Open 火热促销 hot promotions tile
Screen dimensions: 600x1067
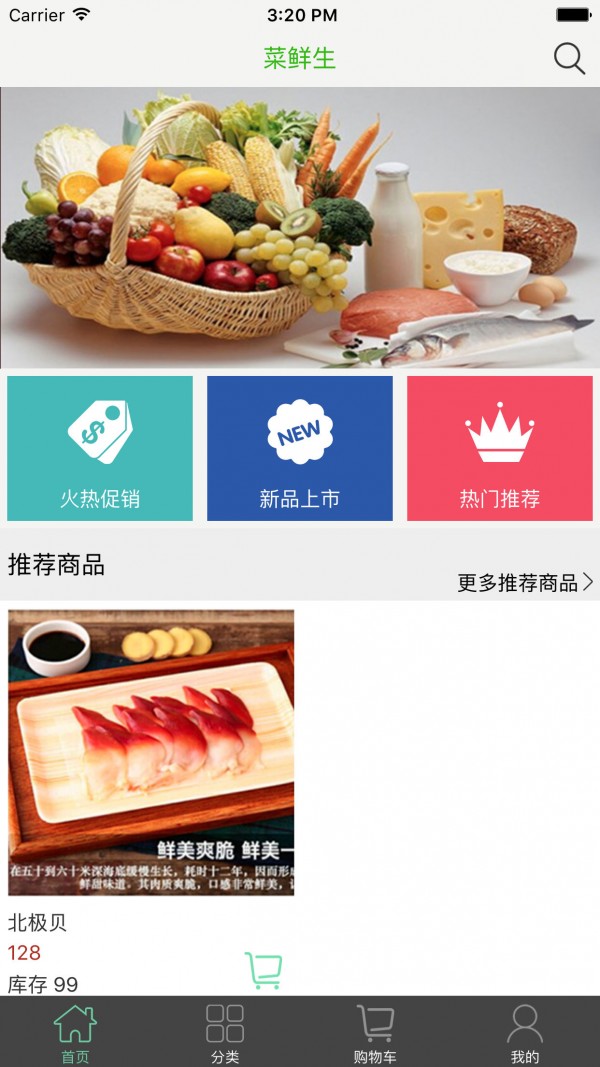coord(100,448)
